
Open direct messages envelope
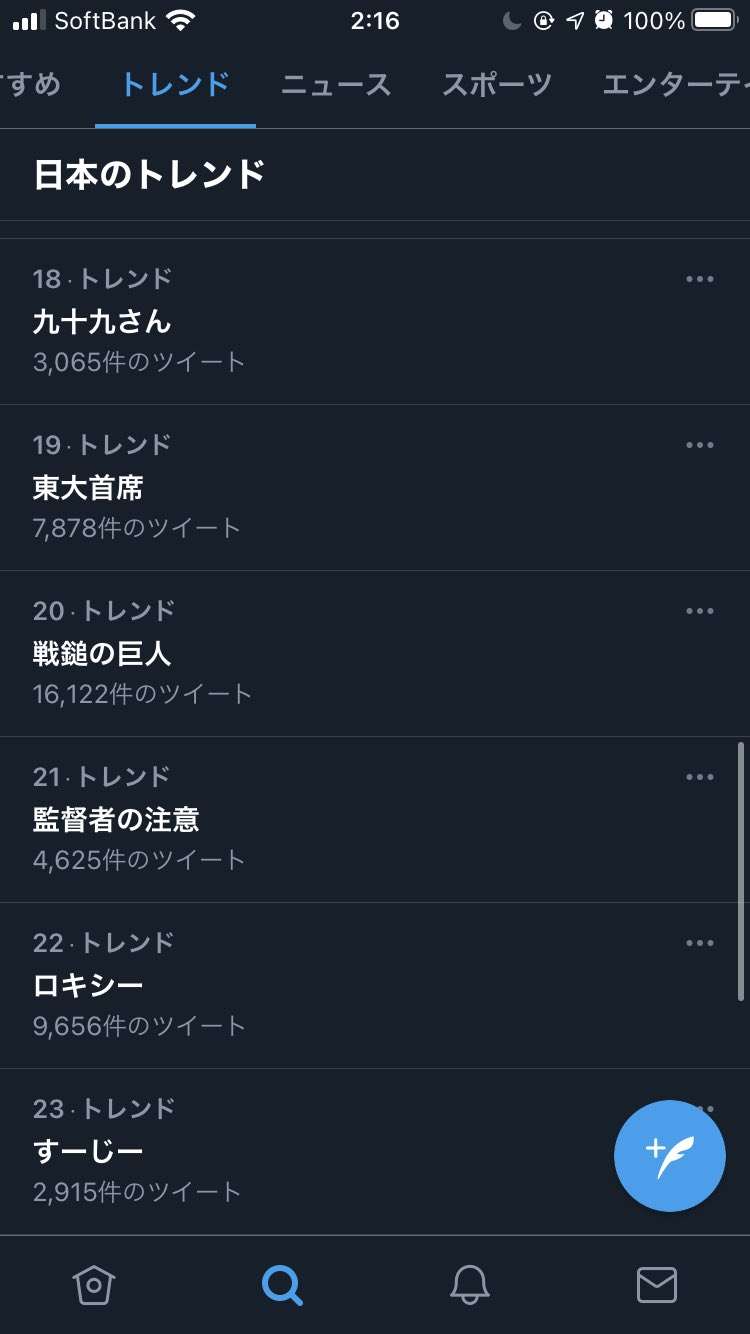(657, 1284)
